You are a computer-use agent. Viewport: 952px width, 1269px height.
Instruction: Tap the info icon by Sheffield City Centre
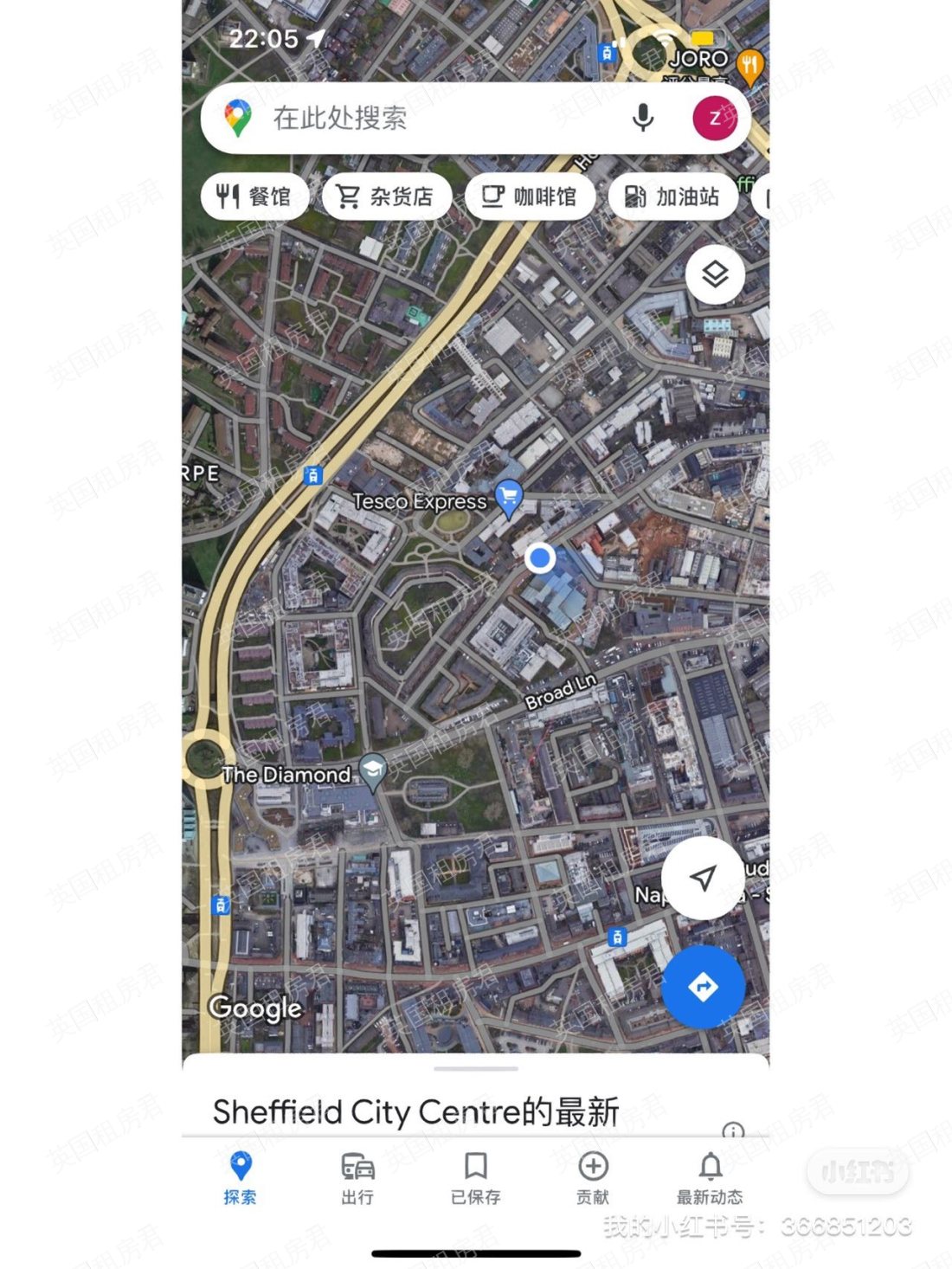[733, 1131]
